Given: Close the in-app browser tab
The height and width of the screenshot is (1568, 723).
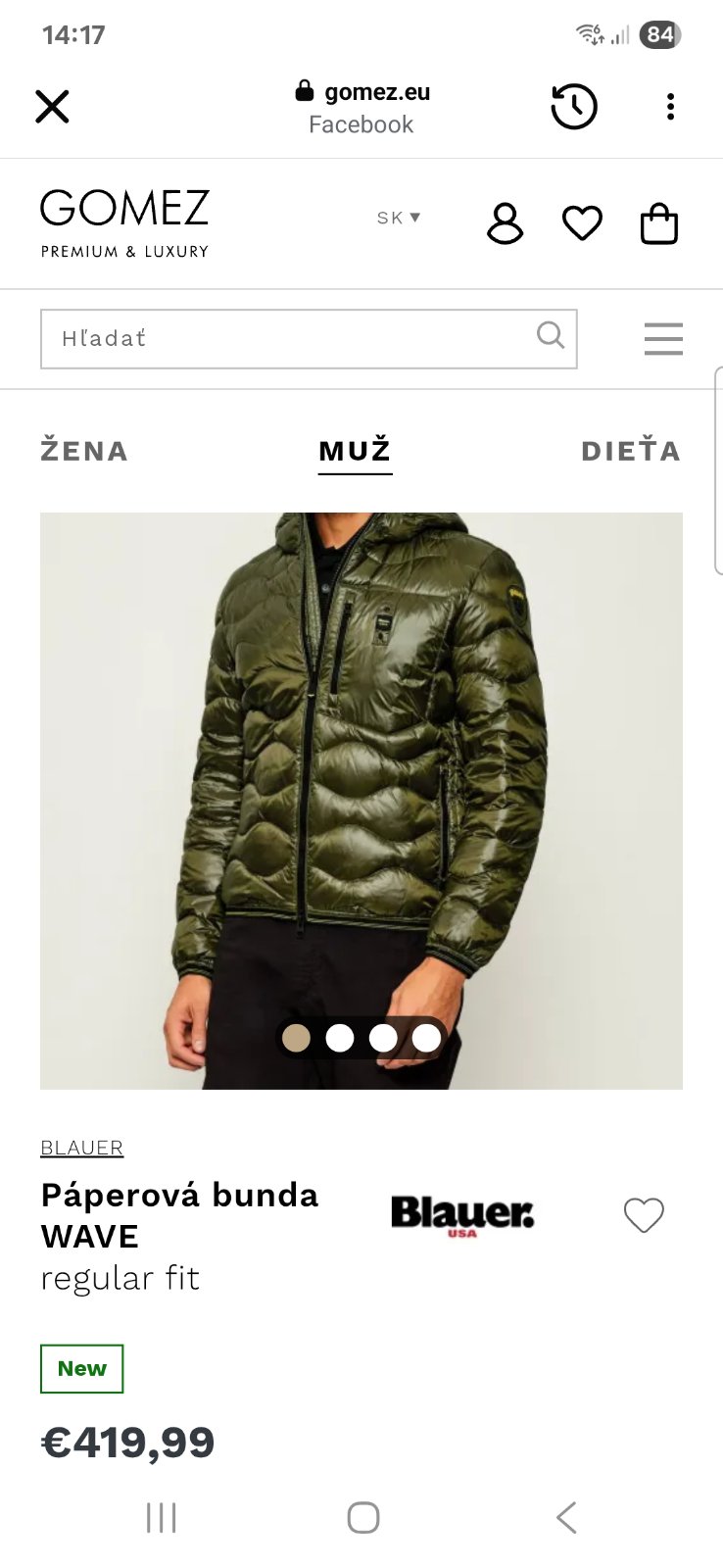Looking at the screenshot, I should coord(52,106).
